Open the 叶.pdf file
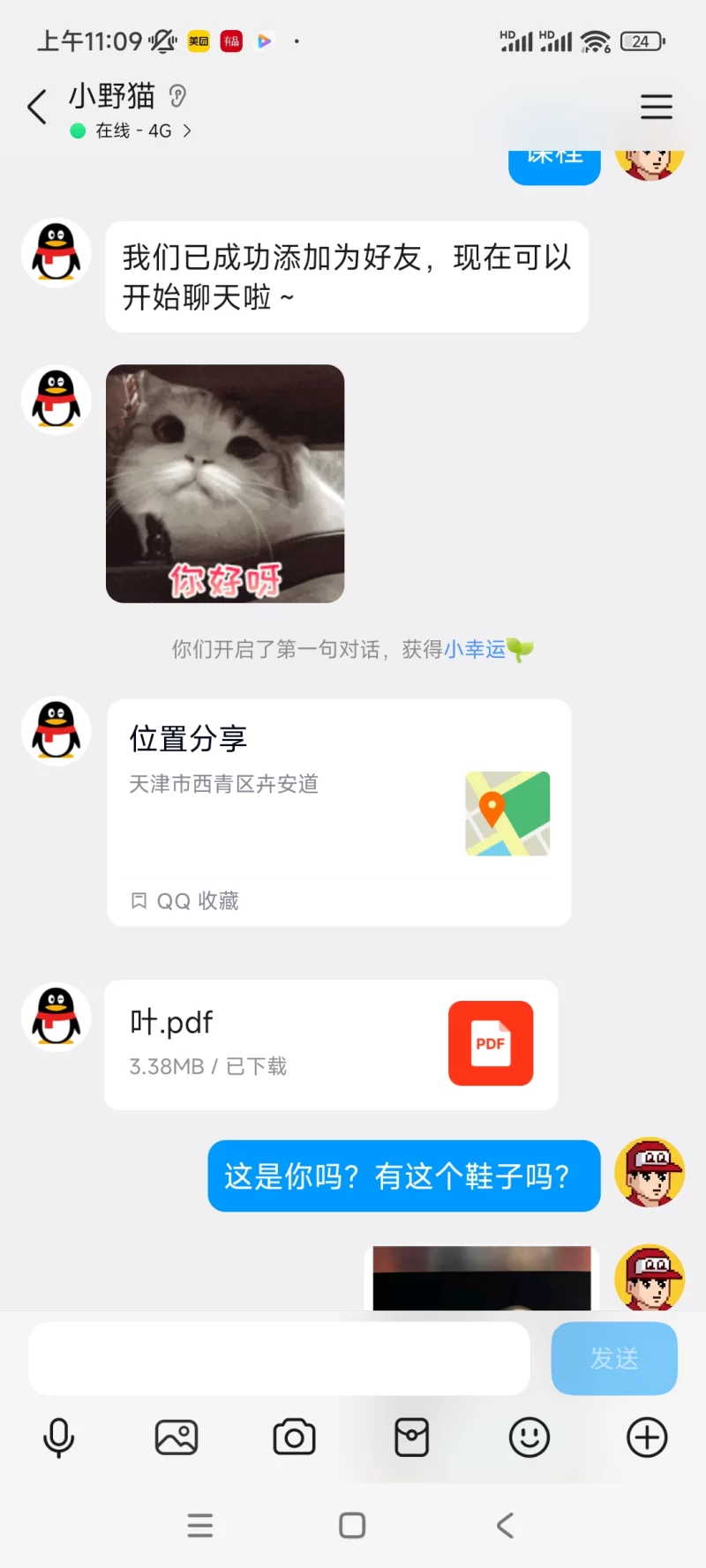Viewport: 706px width, 1568px height. (331, 1044)
